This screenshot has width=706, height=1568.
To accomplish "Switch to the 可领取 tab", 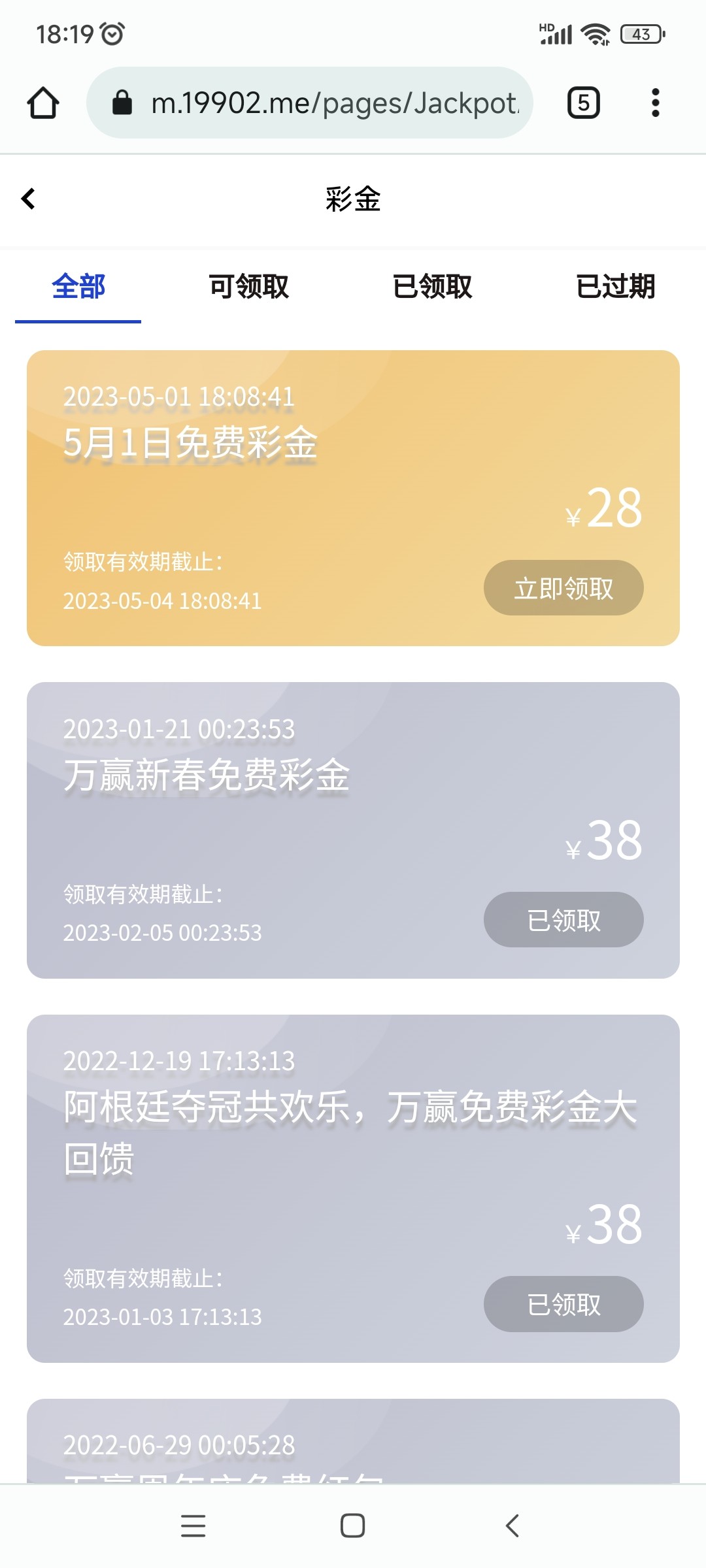I will 248,287.
